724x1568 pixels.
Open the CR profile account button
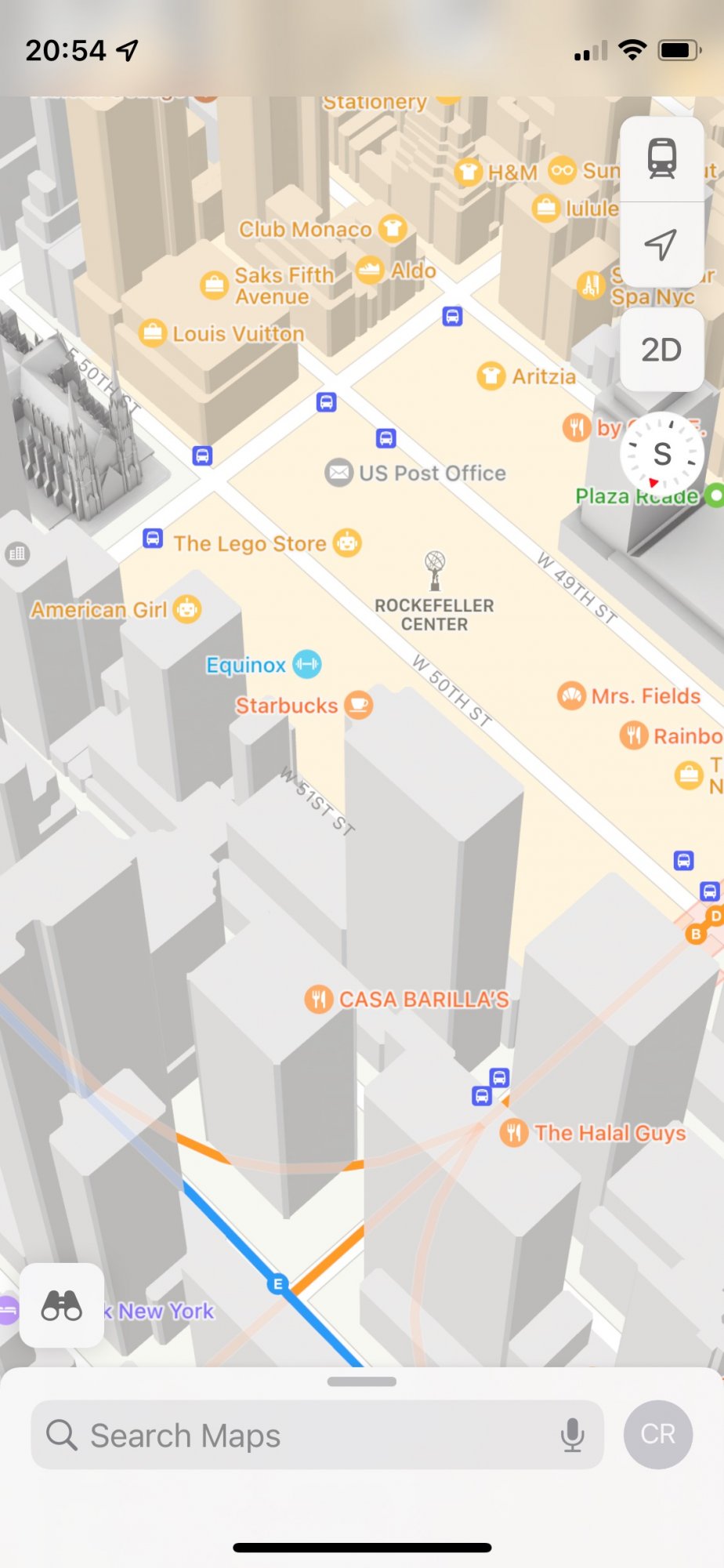tap(658, 1434)
